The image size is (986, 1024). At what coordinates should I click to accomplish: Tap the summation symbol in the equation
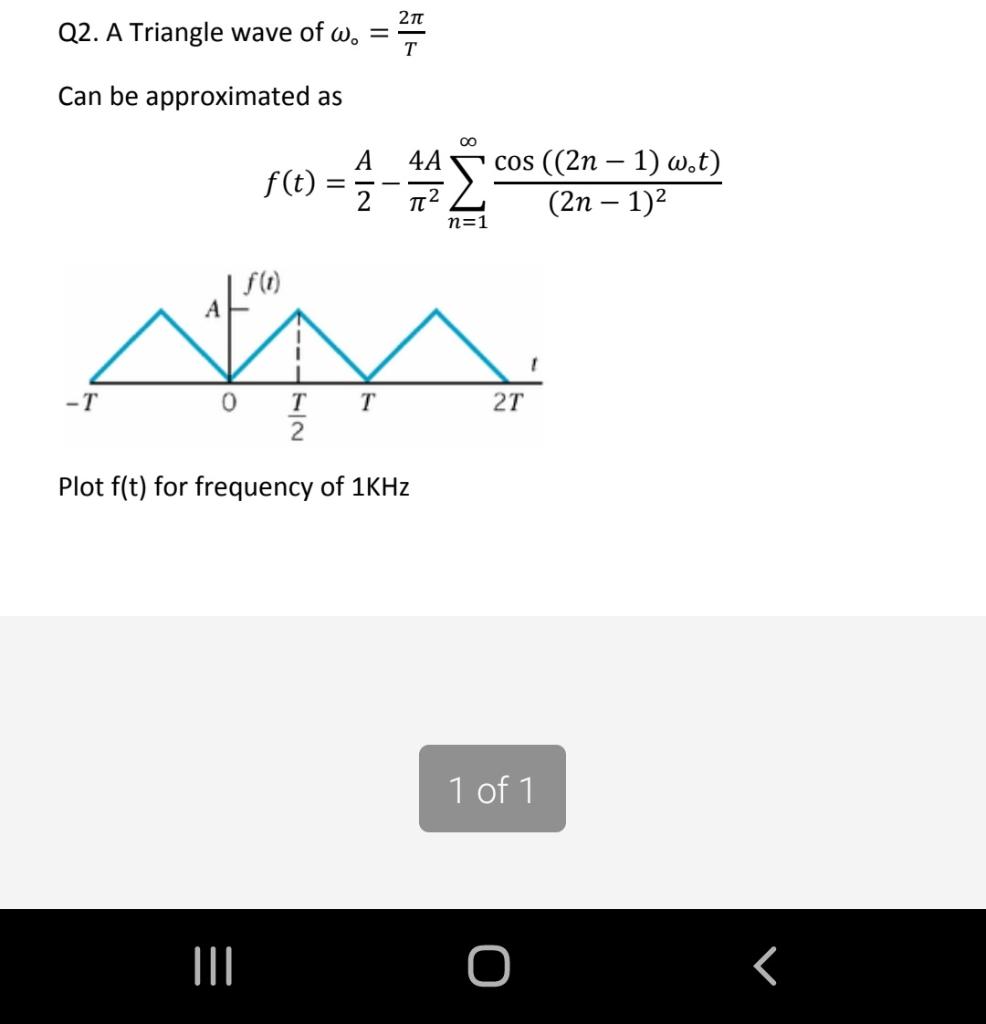470,183
